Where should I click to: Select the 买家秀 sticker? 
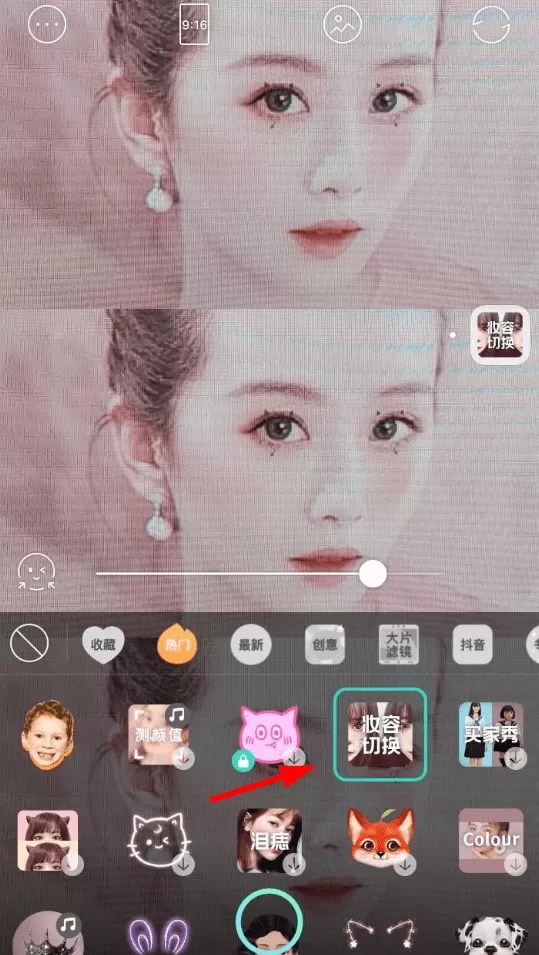click(491, 735)
